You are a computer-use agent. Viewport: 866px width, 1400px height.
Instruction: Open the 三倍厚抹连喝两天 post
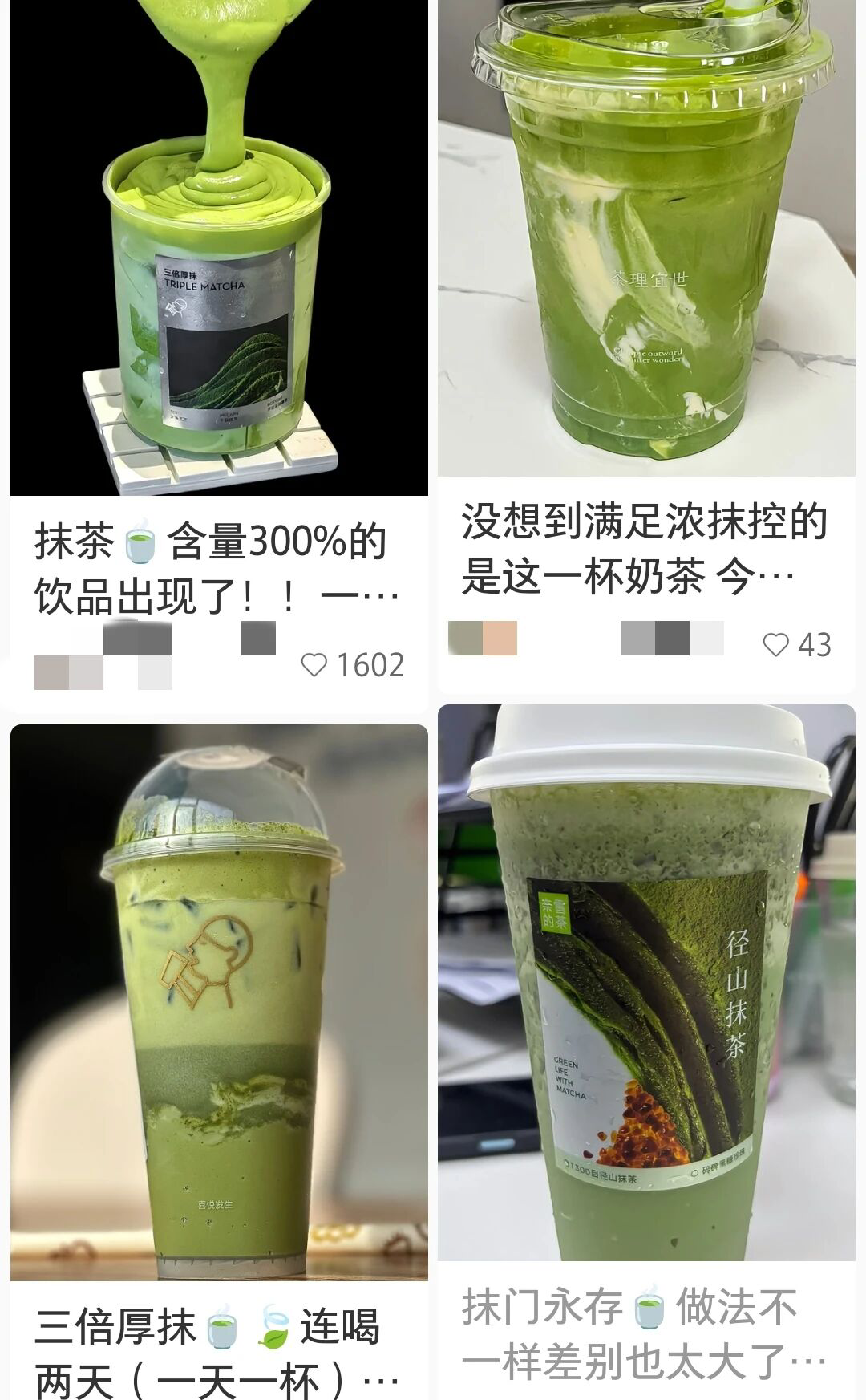218,1003
